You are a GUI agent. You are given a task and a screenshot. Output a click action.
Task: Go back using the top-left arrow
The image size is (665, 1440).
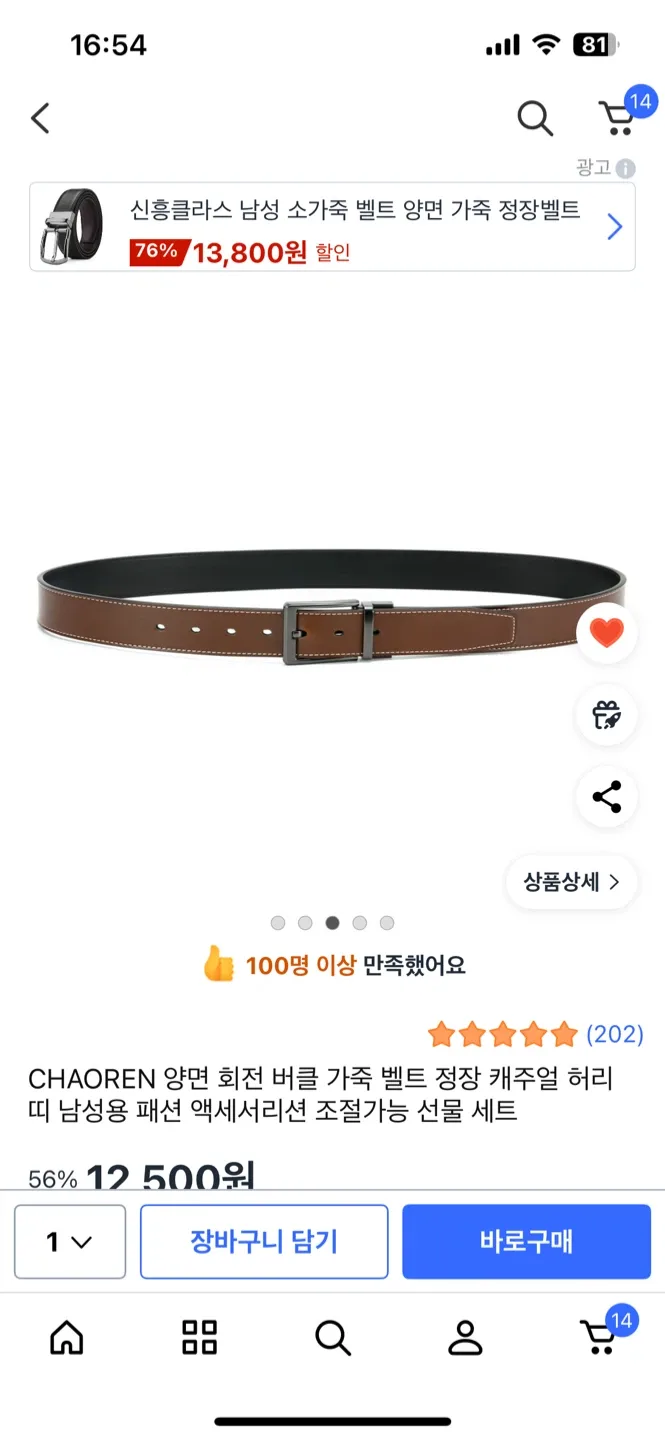[40, 119]
